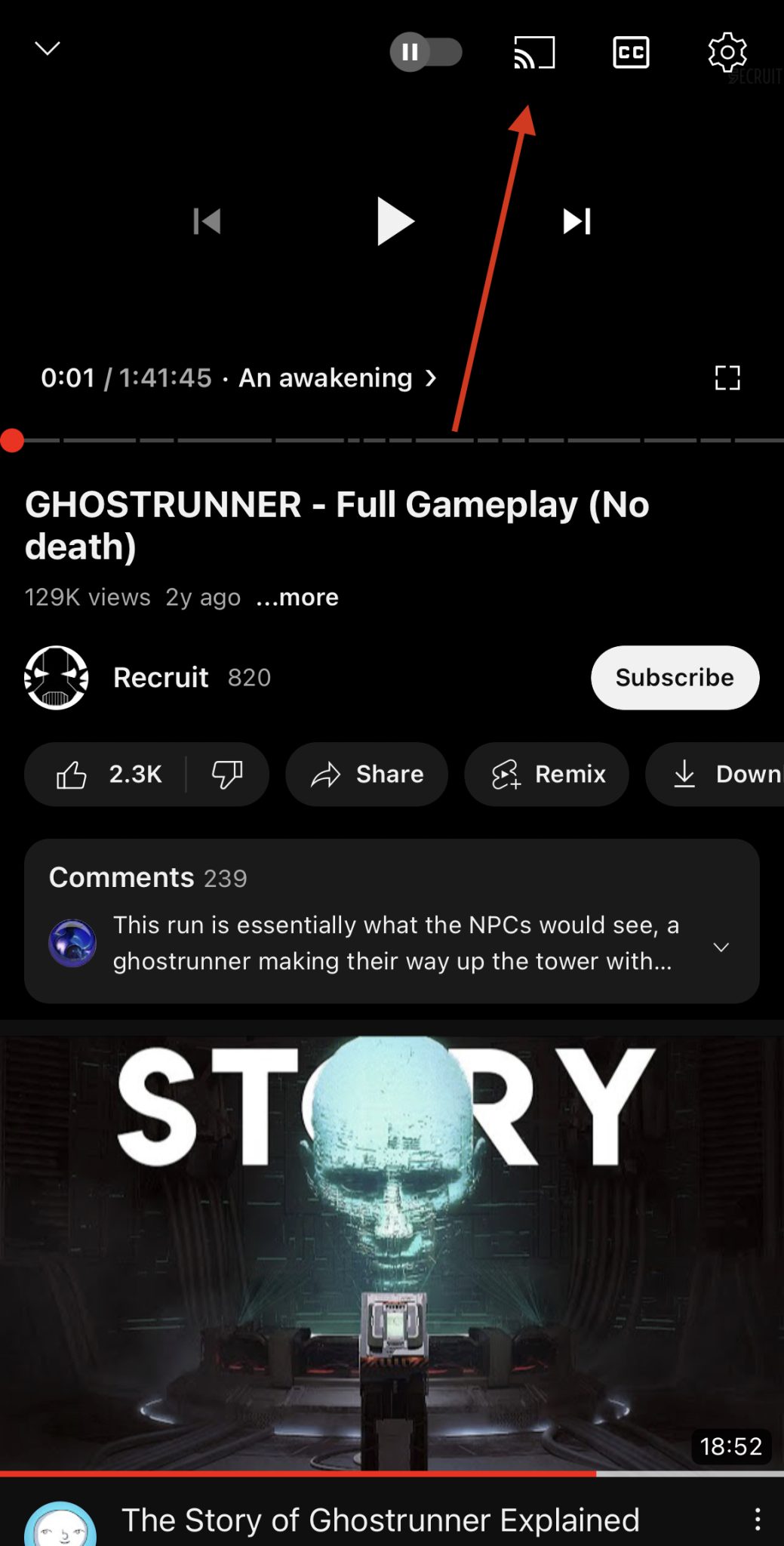Open the 'An awakening' chapter list
The height and width of the screenshot is (1546, 784).
tap(337, 378)
